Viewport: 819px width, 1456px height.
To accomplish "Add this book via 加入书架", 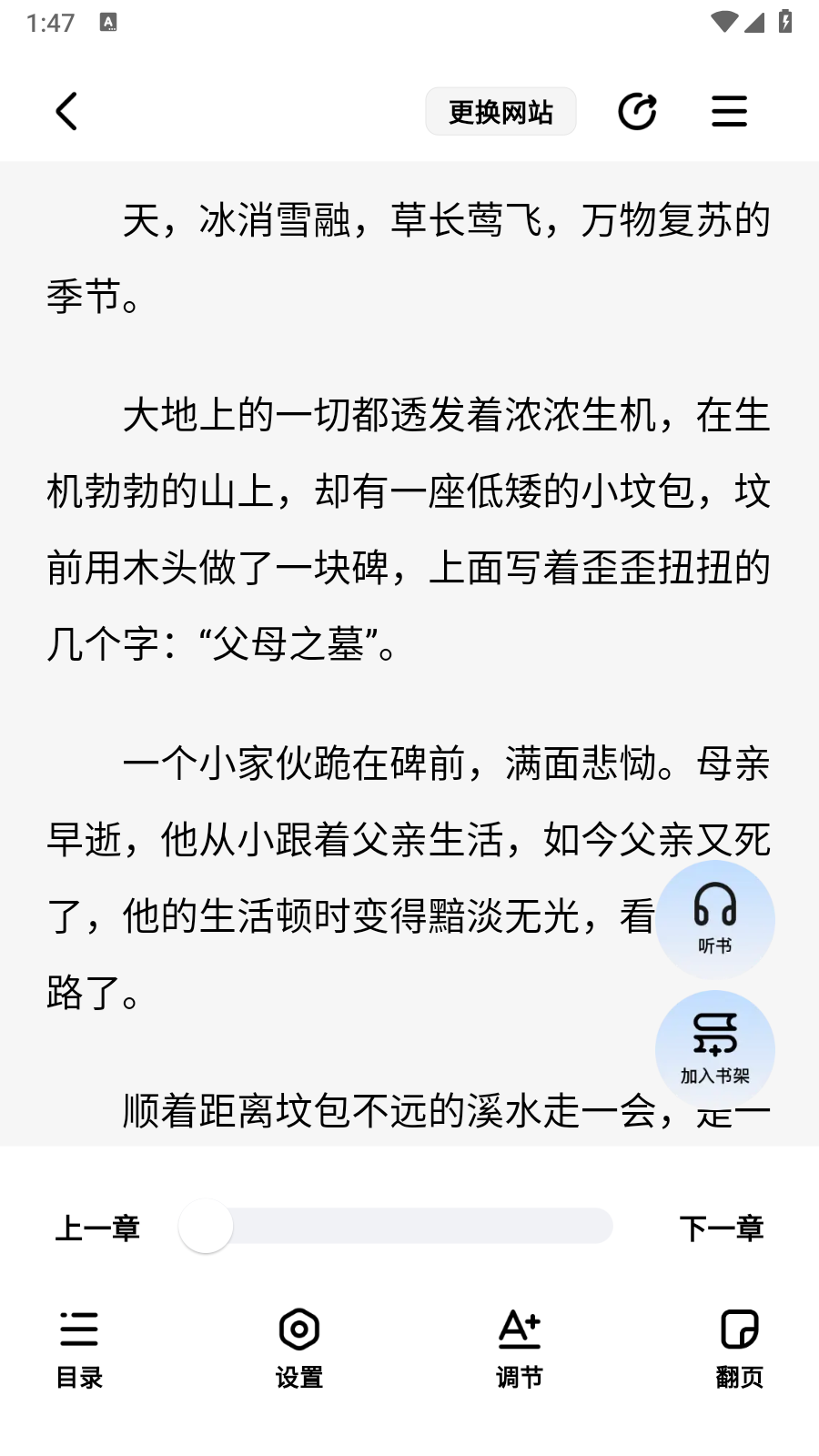I will tap(715, 1049).
